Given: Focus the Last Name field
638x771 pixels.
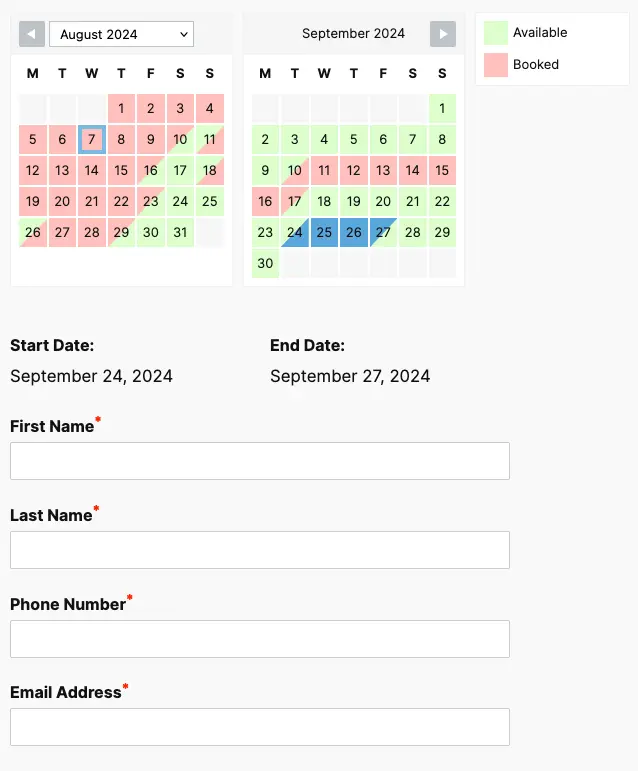Looking at the screenshot, I should coord(260,550).
